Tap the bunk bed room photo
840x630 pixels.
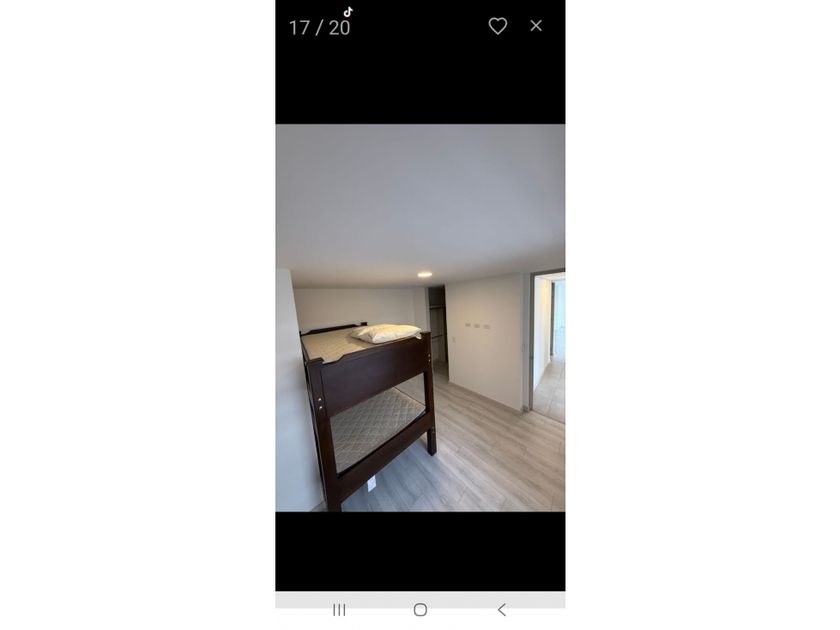(420, 317)
